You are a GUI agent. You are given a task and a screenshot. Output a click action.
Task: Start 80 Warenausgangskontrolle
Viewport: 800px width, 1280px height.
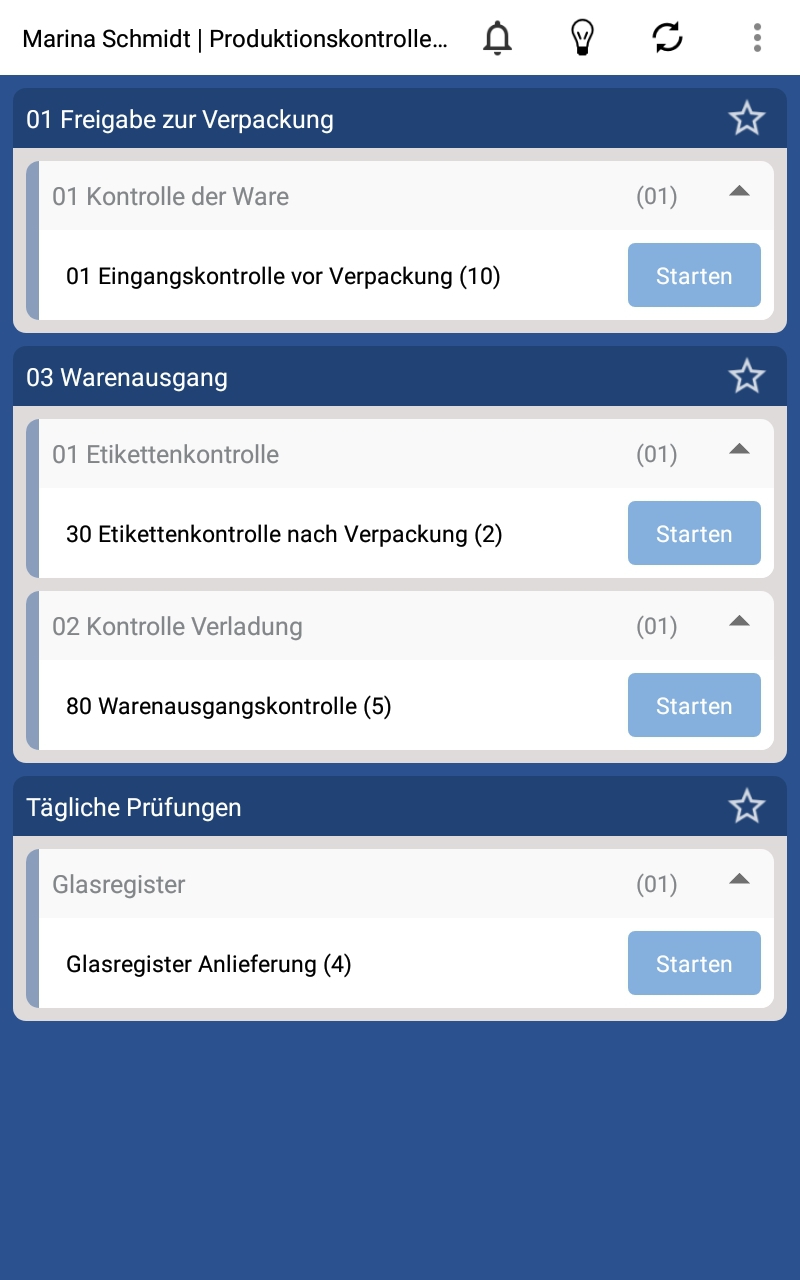[x=694, y=705]
